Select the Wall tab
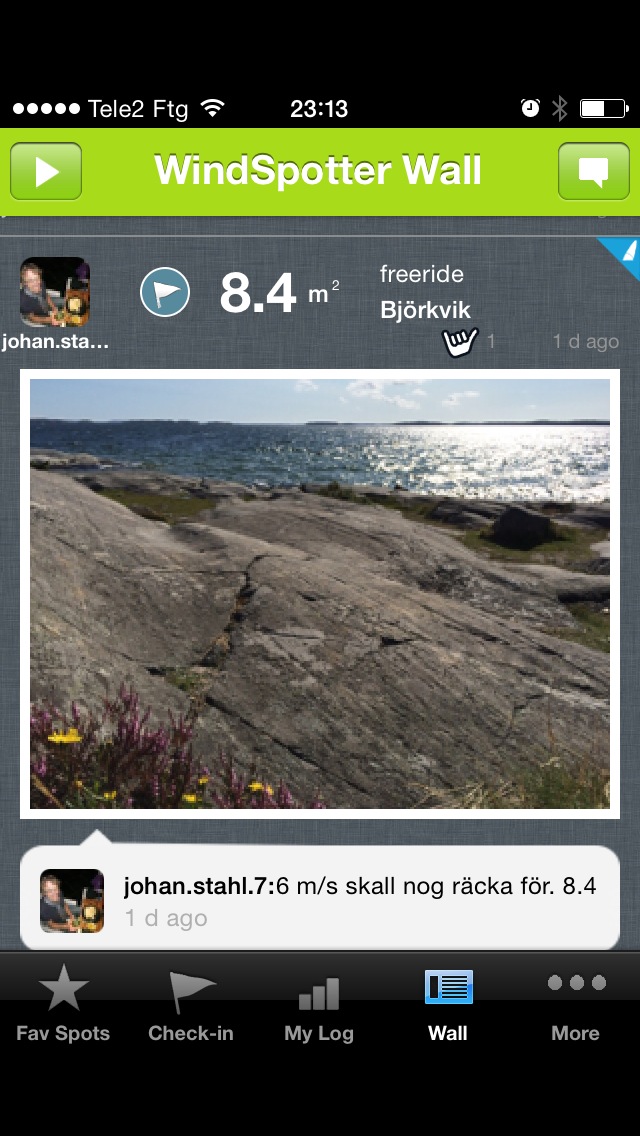 coord(448,1006)
